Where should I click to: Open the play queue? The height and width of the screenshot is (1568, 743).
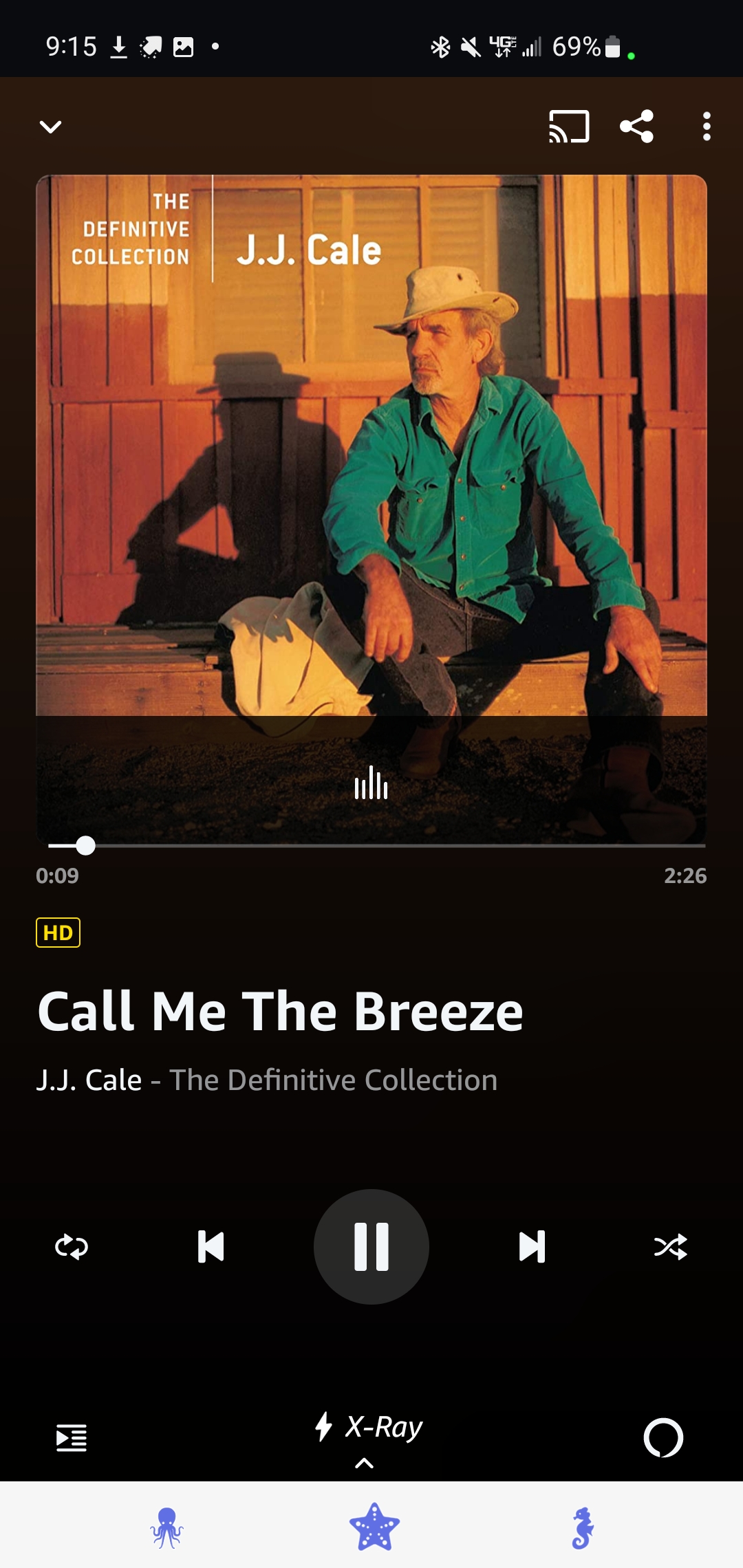point(72,1437)
